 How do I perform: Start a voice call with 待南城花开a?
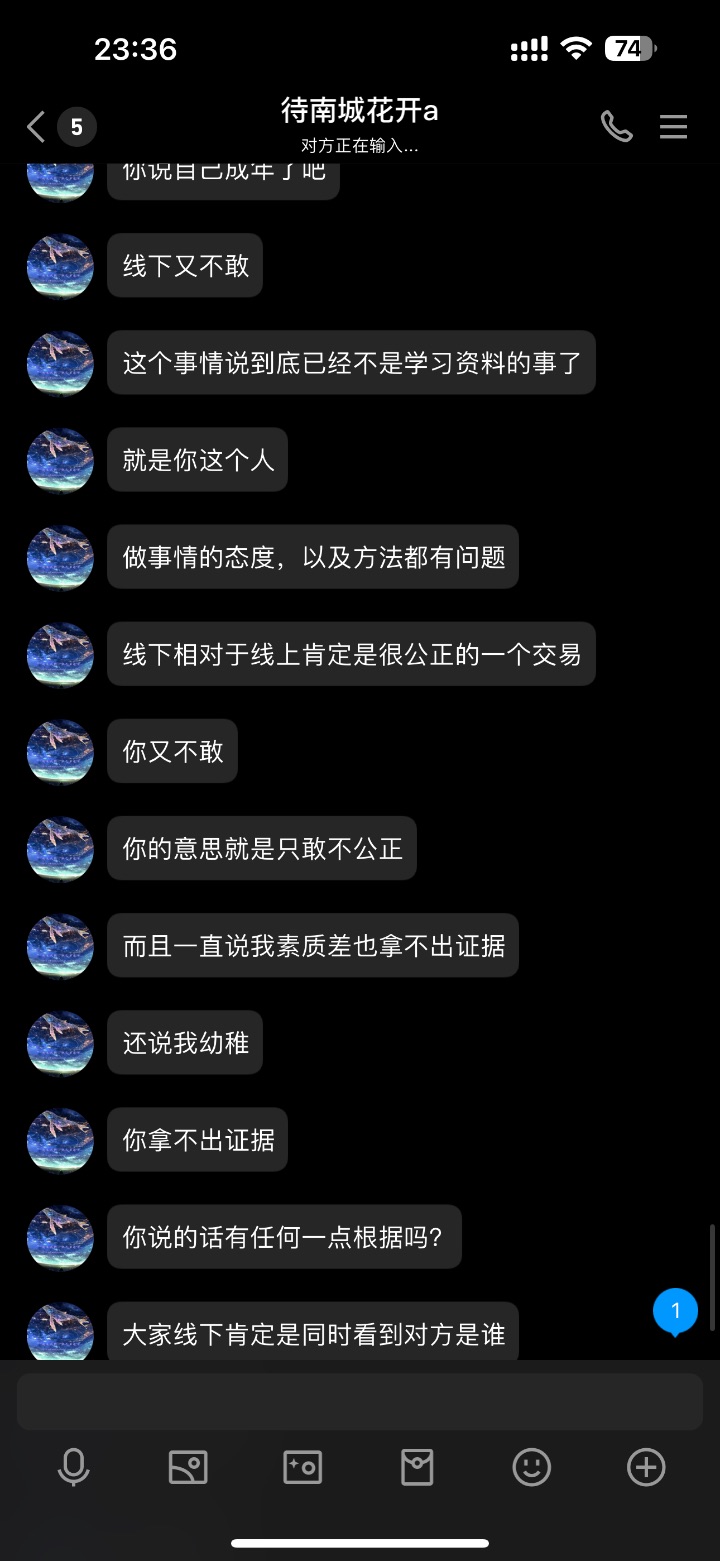(x=616, y=127)
